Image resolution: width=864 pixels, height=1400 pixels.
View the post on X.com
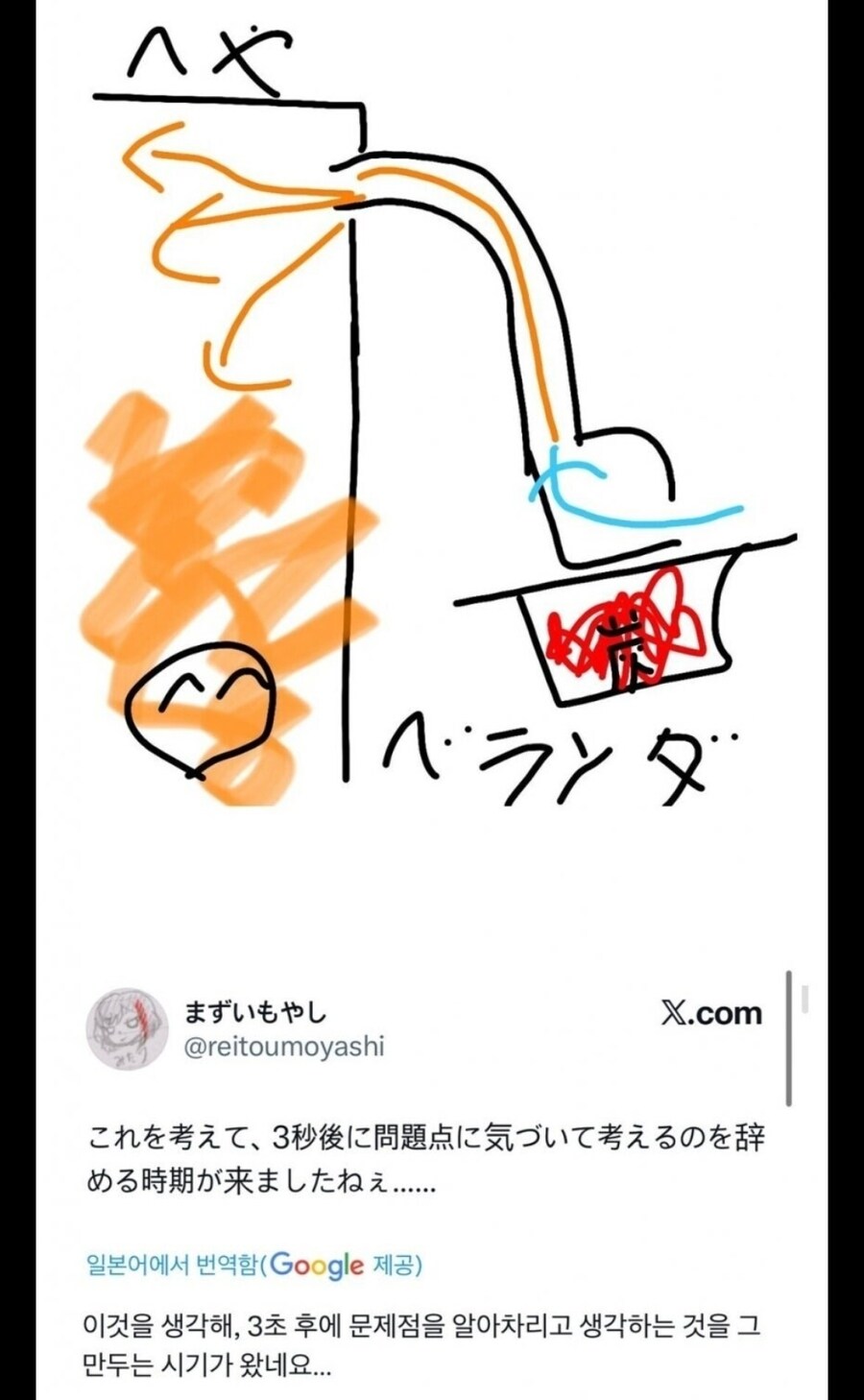[x=711, y=1013]
